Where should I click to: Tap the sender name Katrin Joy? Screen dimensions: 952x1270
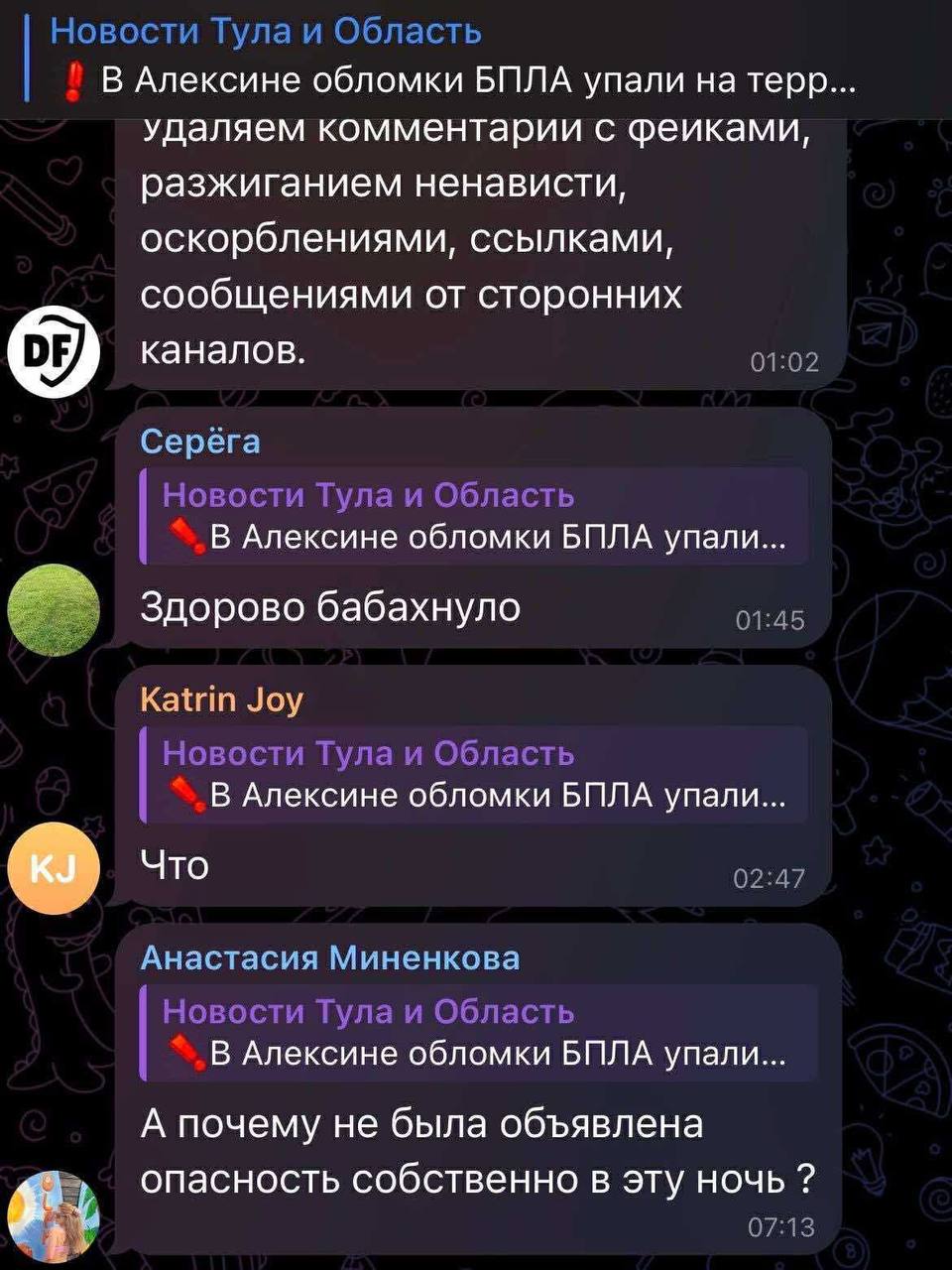[222, 699]
